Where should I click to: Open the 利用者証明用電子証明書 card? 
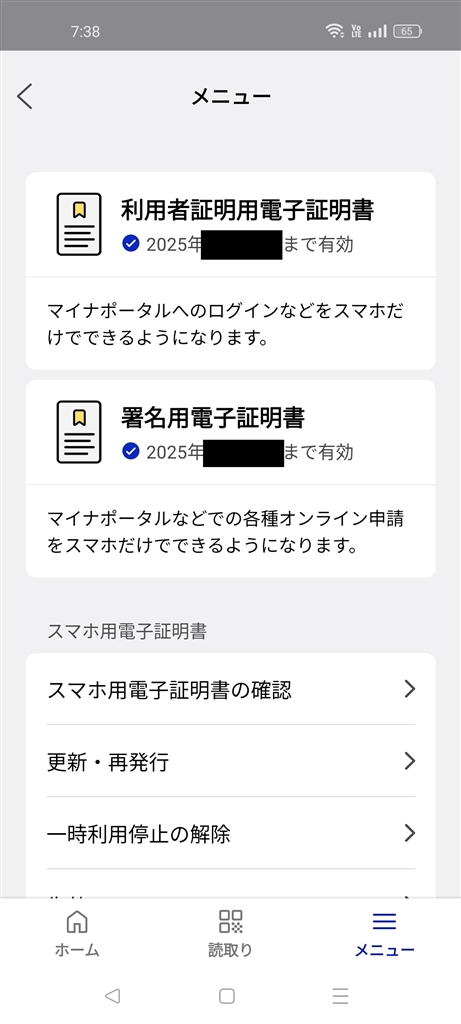[230, 271]
